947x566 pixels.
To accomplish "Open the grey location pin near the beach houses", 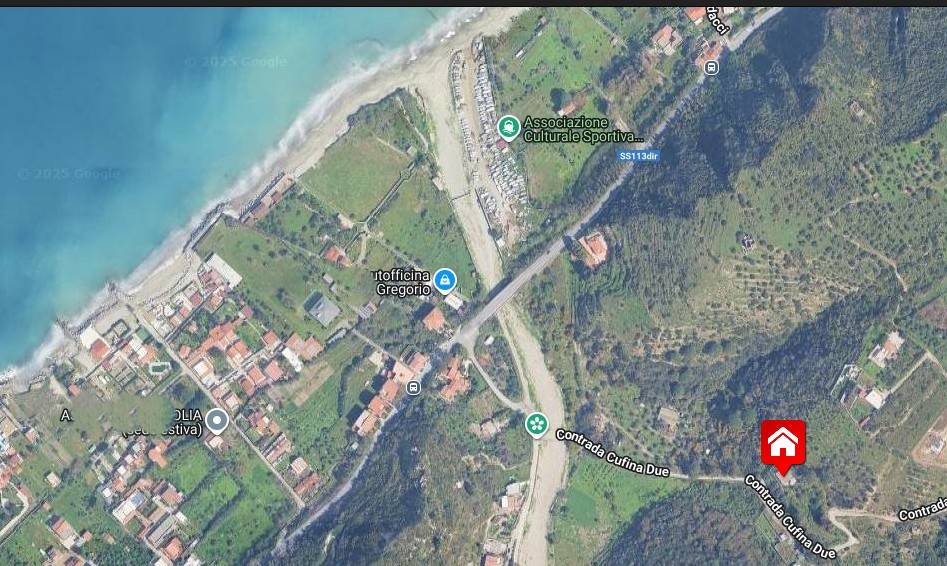I will 216,421.
